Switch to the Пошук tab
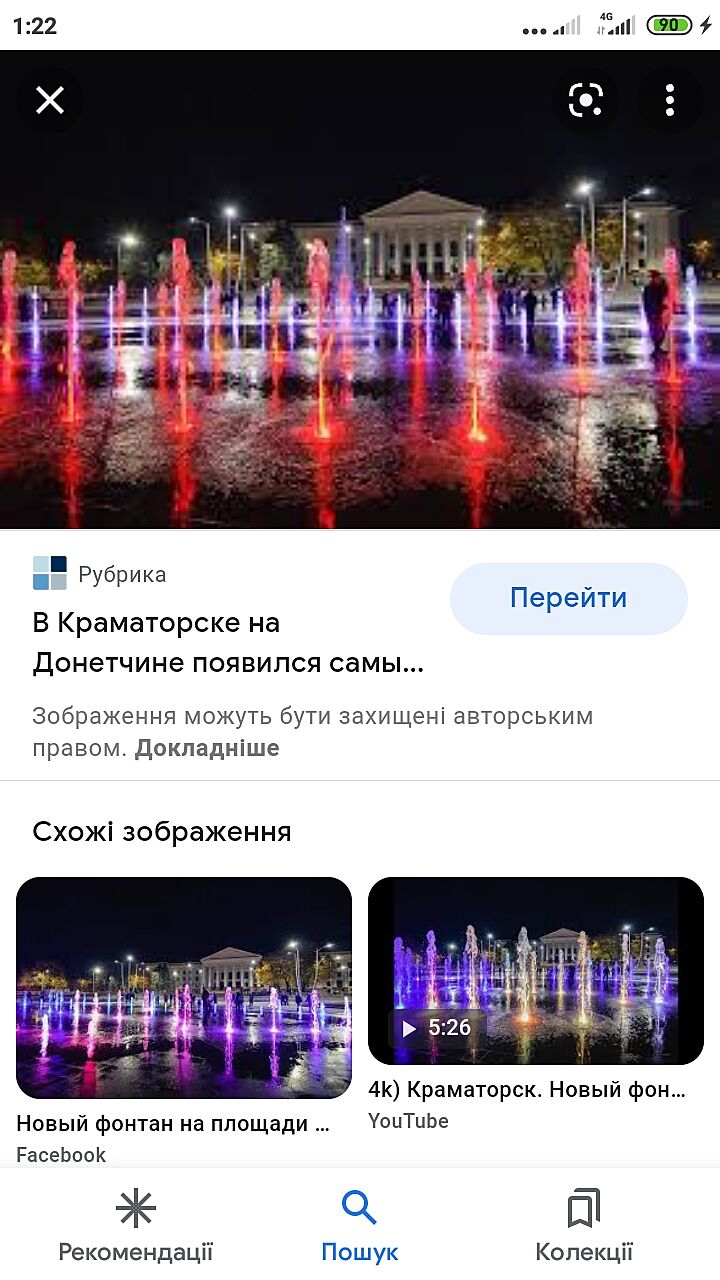This screenshot has width=720, height=1280. (359, 1225)
